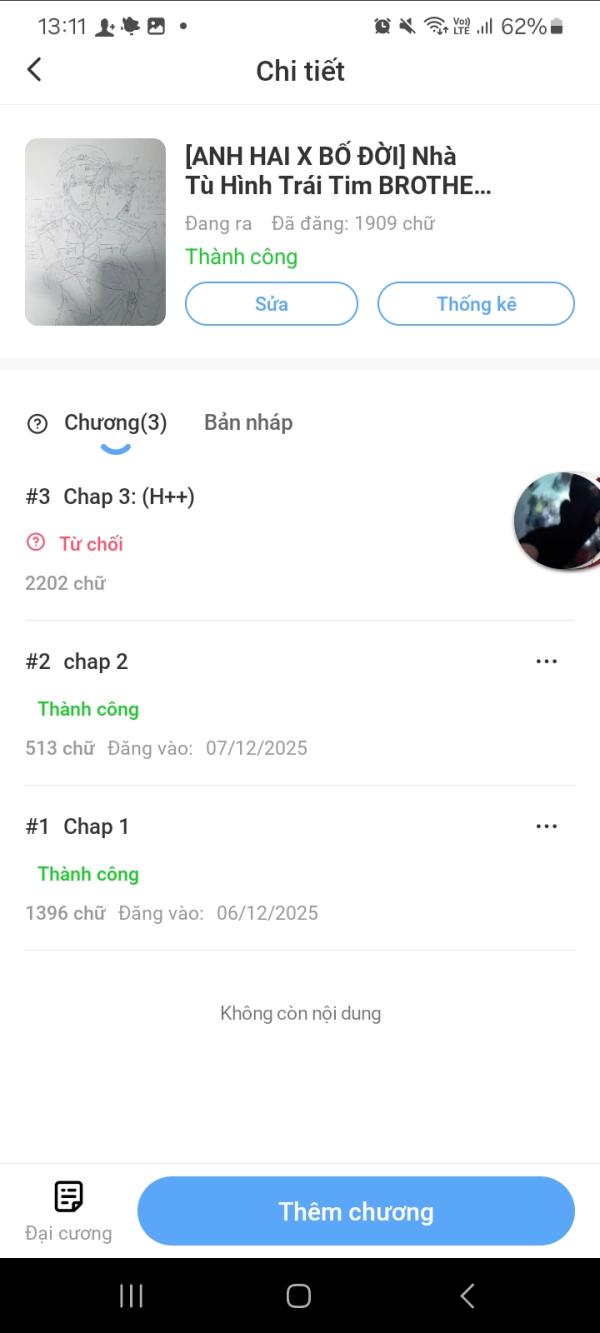This screenshot has height=1333, width=600.
Task: Go back from the Chi tiết screen
Action: (35, 69)
